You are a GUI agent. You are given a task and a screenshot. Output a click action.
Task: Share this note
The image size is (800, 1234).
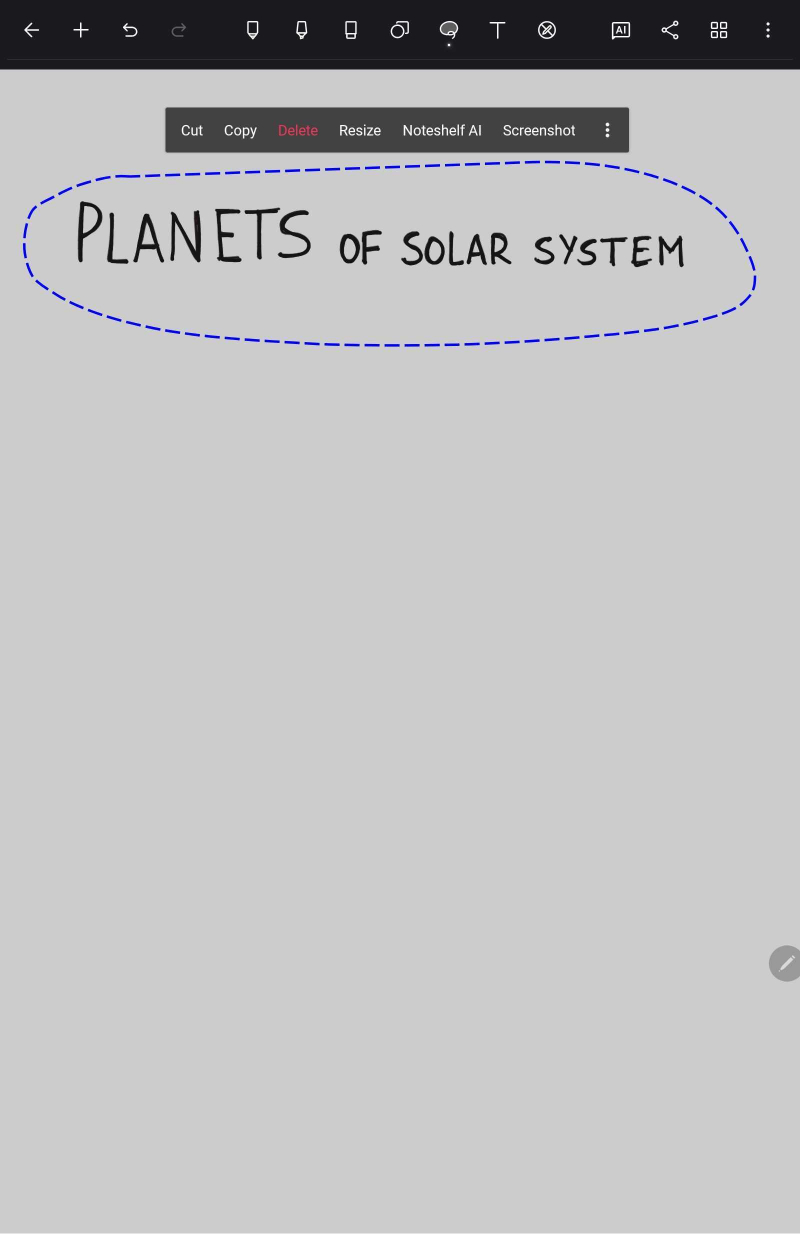[670, 30]
